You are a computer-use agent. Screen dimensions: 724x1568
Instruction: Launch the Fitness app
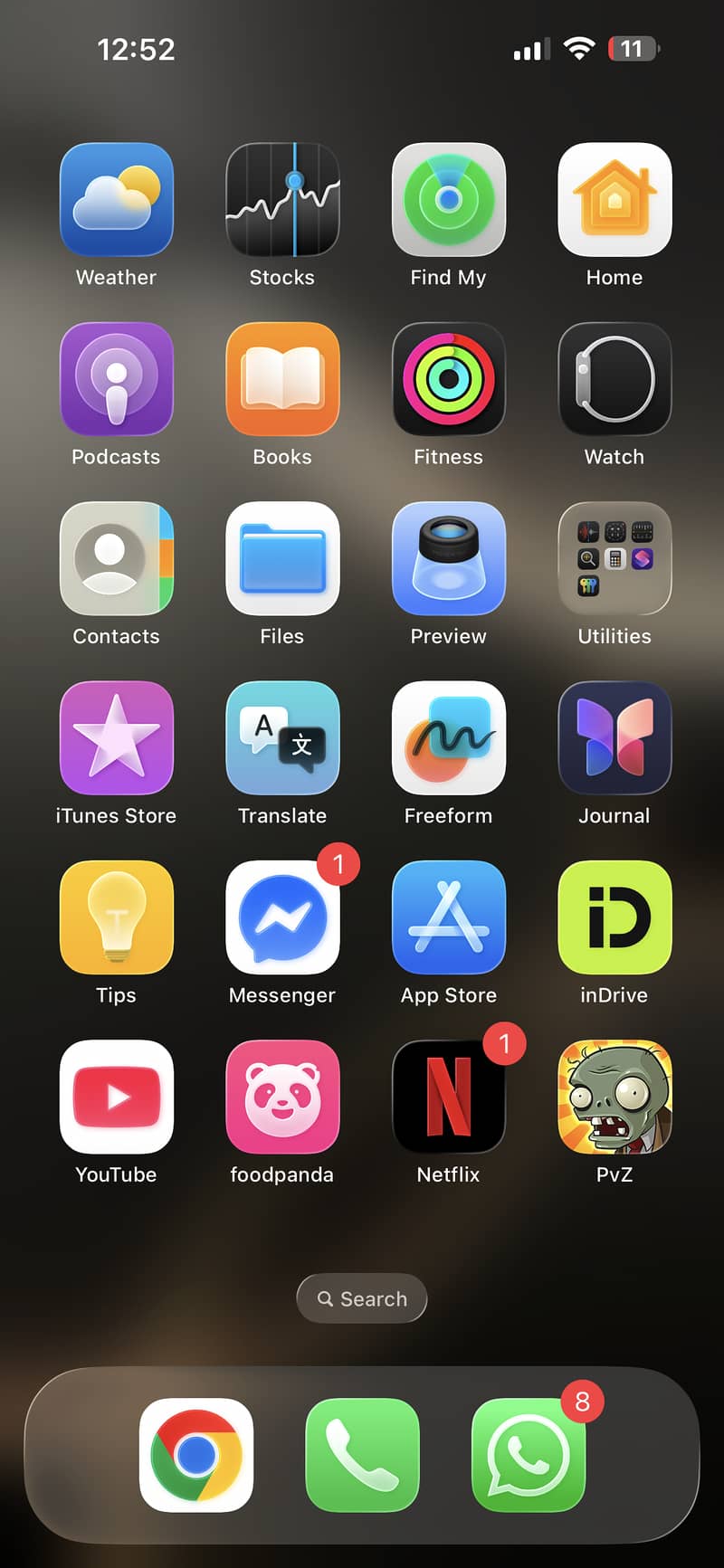click(x=448, y=378)
